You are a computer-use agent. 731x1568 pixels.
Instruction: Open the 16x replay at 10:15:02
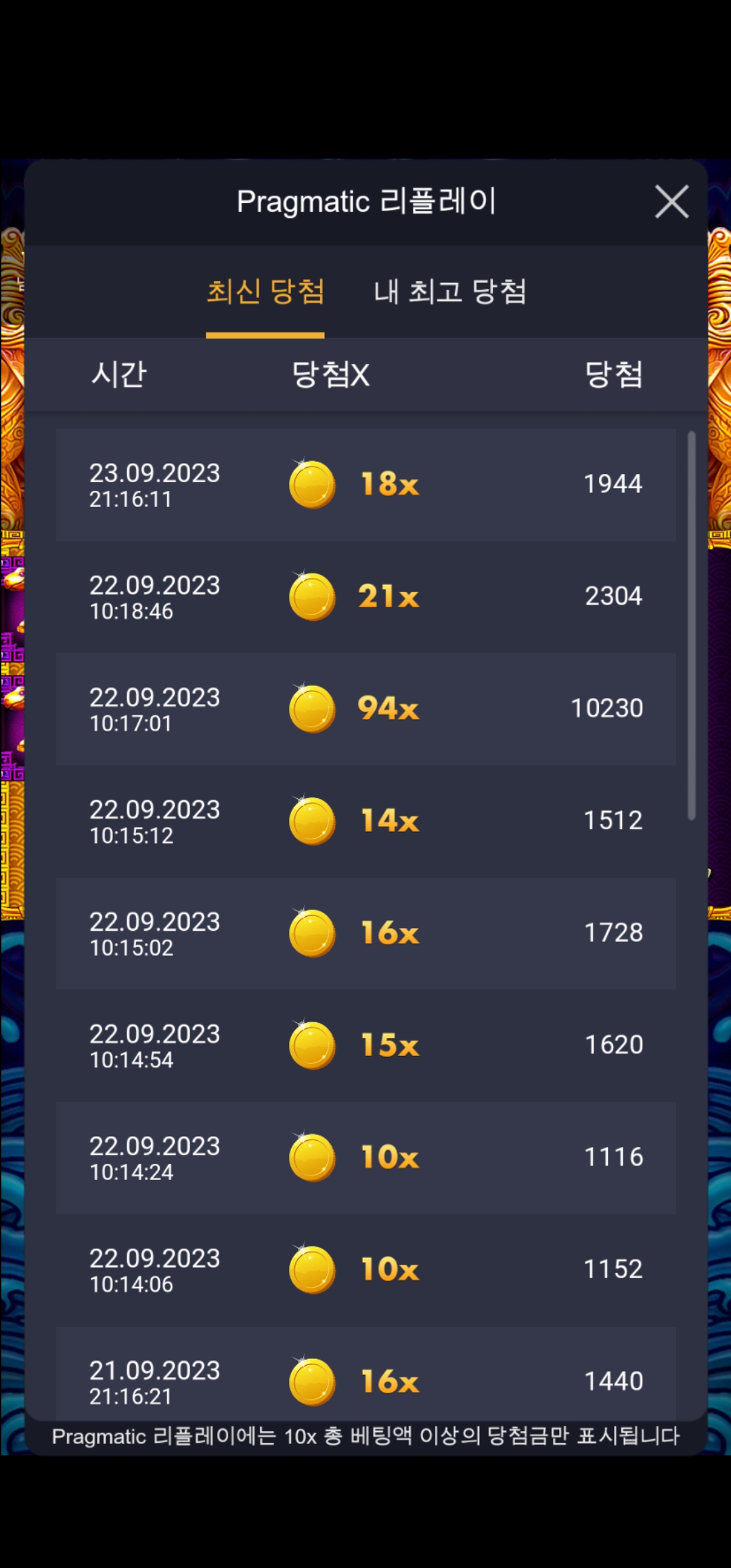pos(366,934)
